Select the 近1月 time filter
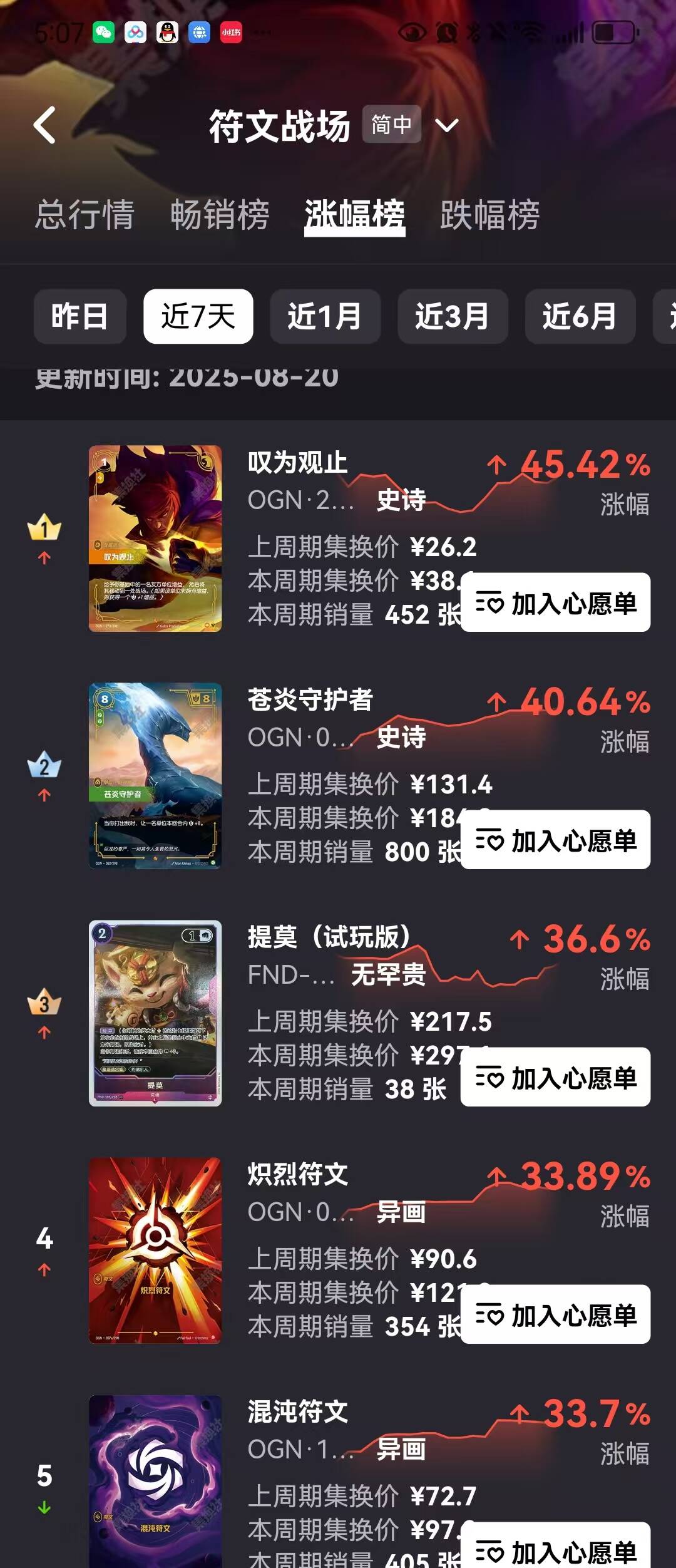The width and height of the screenshot is (676, 1568). point(325,316)
